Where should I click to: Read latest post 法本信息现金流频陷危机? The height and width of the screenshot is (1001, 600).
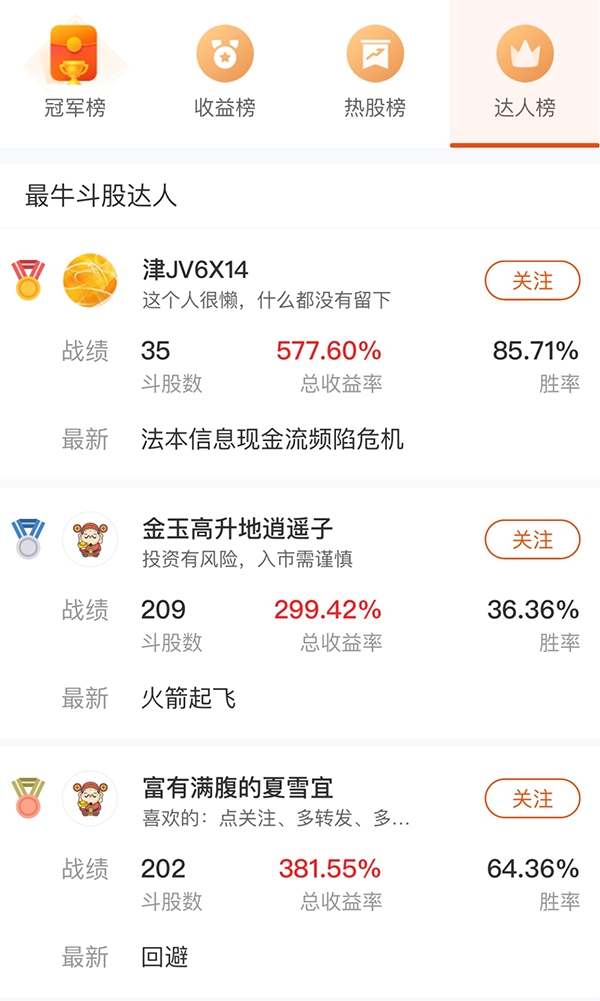tap(273, 438)
